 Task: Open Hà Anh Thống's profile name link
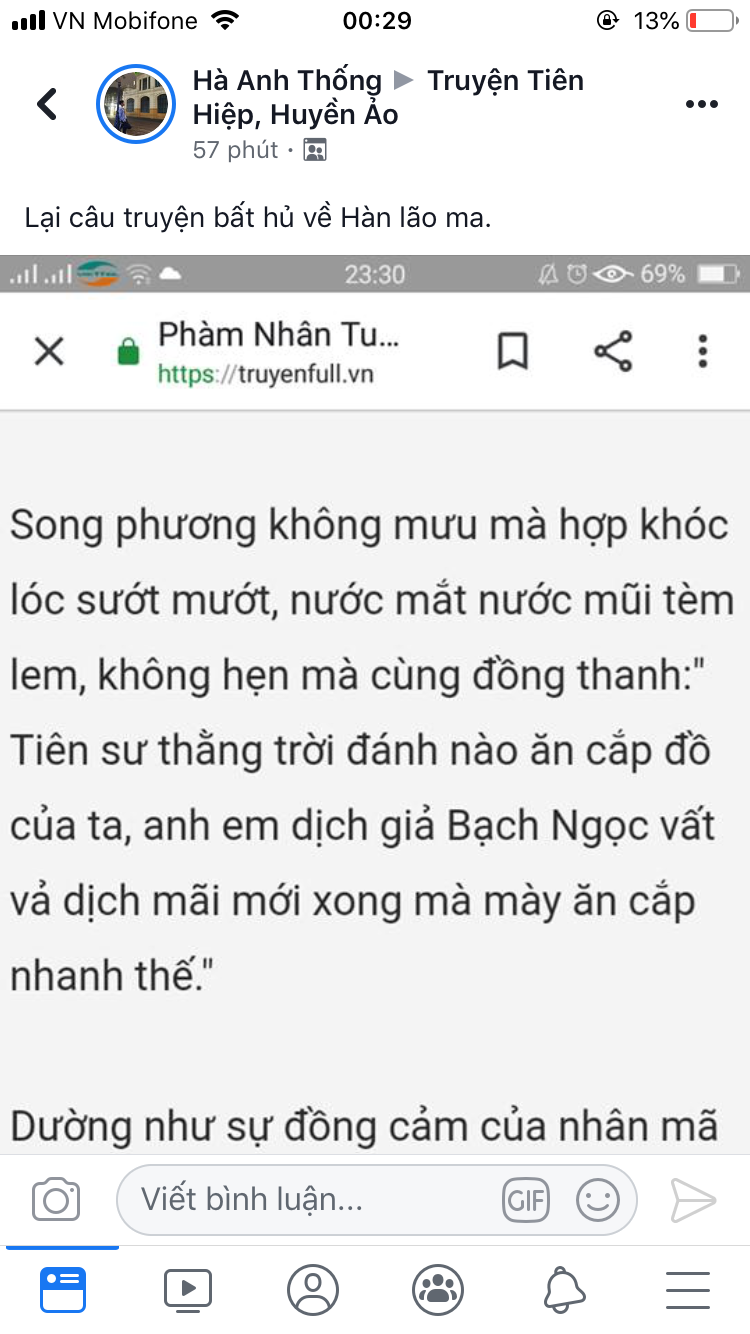click(x=287, y=80)
